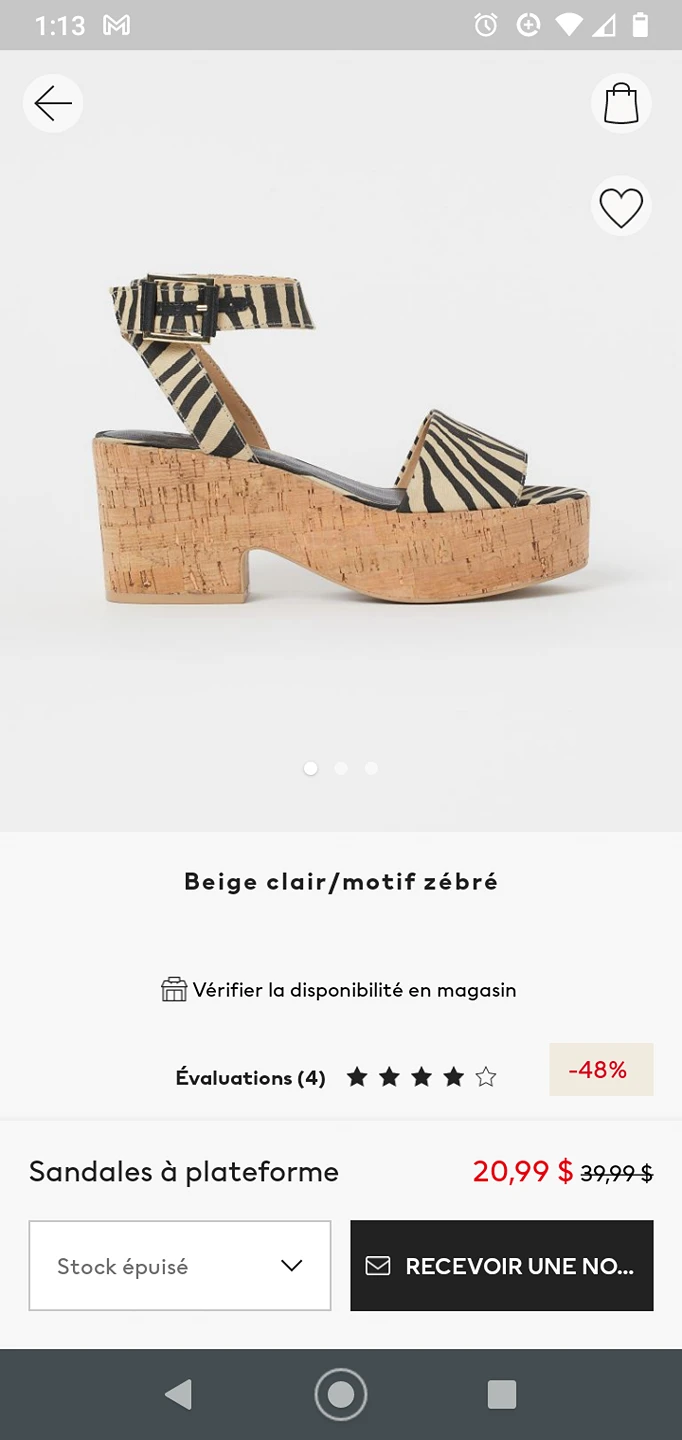
Task: Tap Vérifier la disponibilité en magasin
Action: click(x=340, y=990)
